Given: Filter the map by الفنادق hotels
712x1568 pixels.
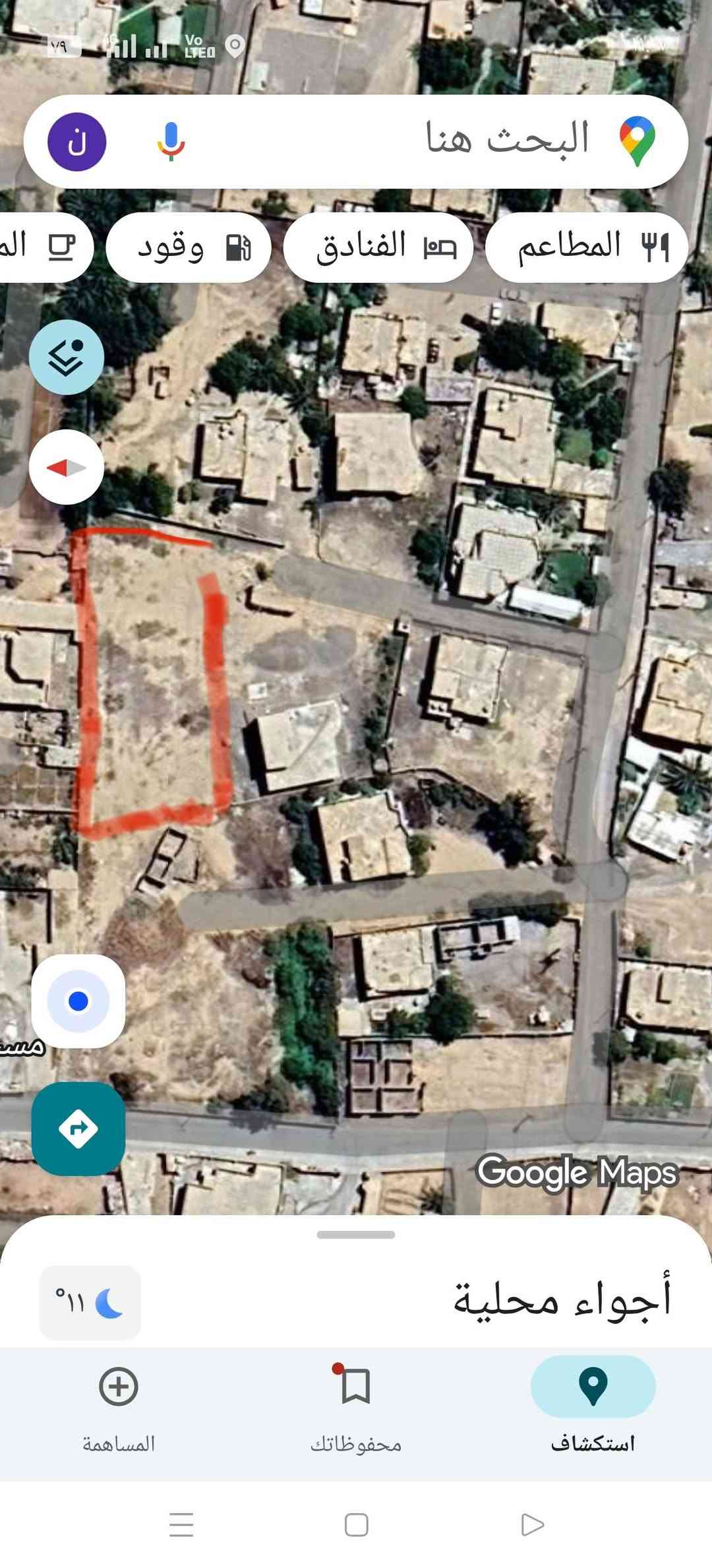Looking at the screenshot, I should [x=378, y=247].
